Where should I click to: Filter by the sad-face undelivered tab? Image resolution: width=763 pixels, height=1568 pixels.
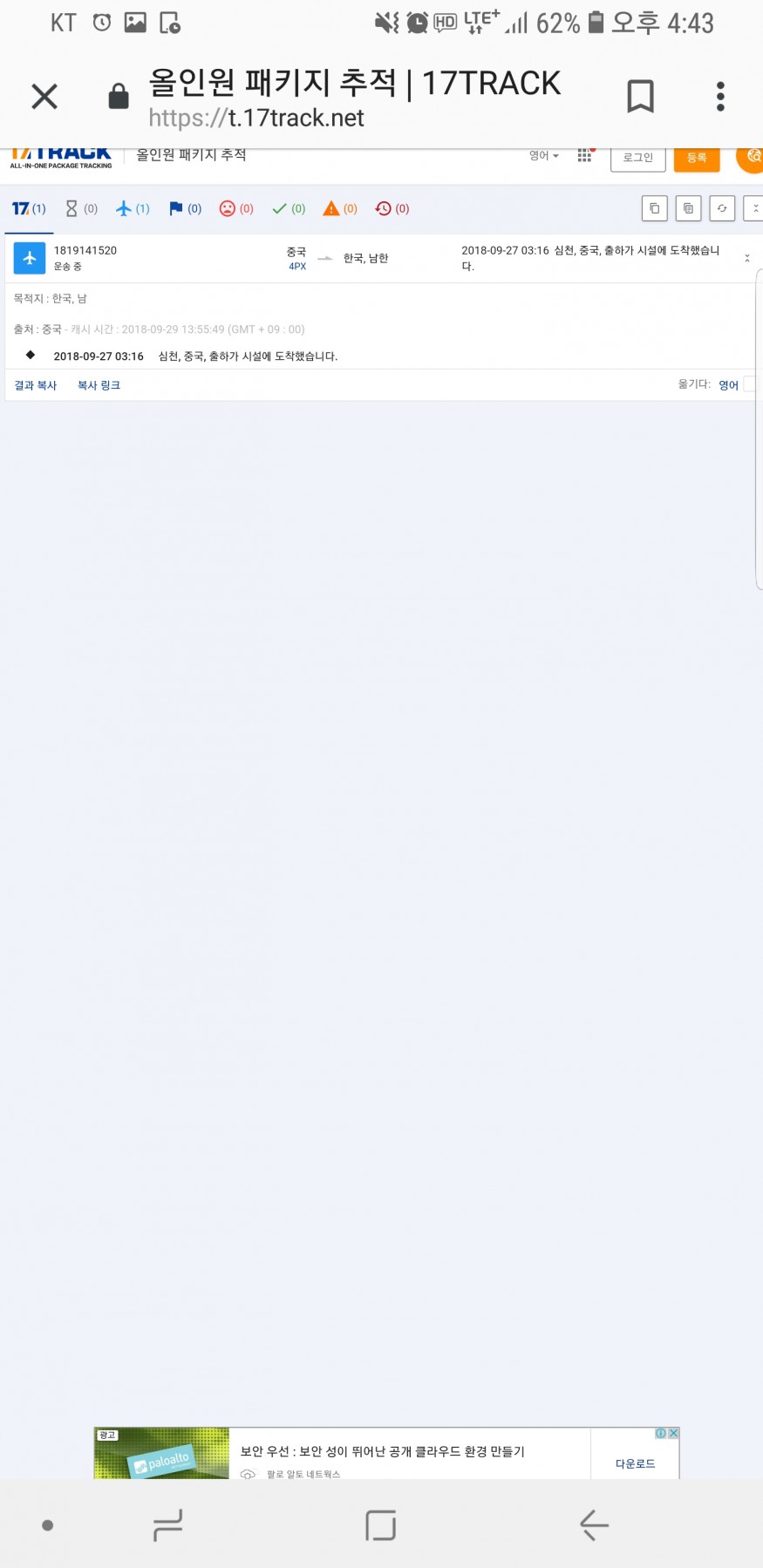point(236,209)
